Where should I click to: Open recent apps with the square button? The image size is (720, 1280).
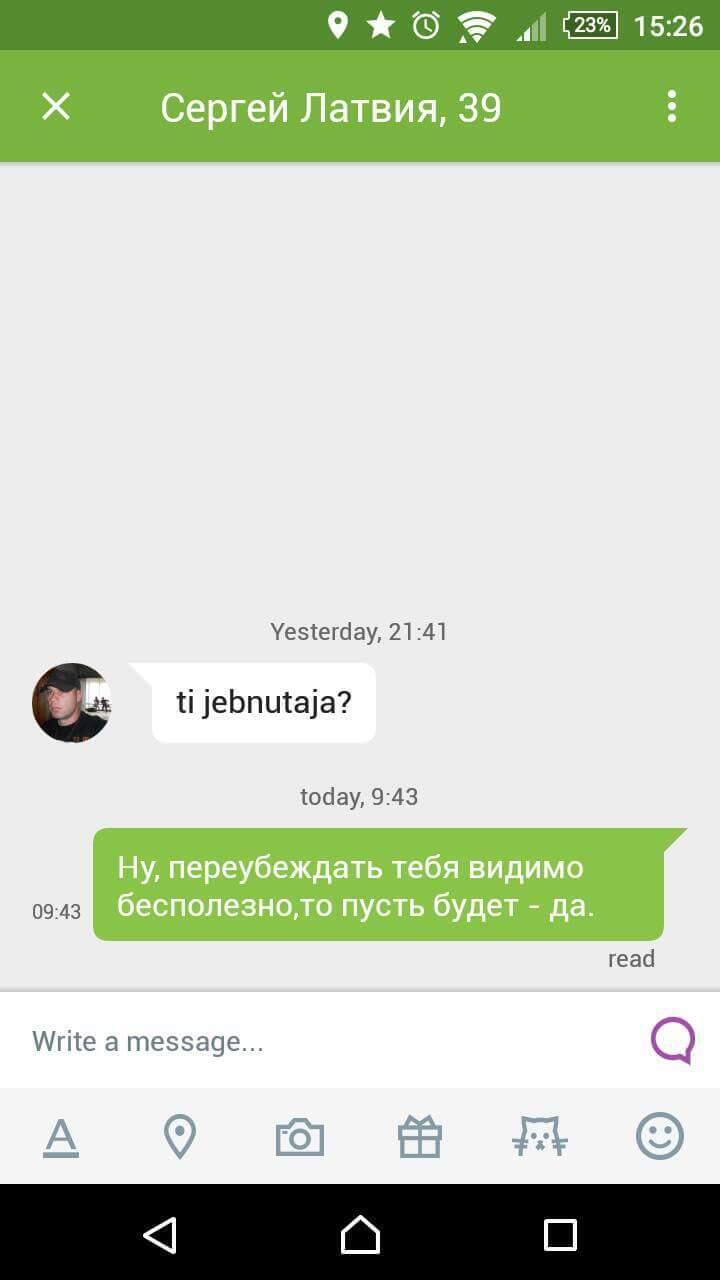tap(560, 1235)
